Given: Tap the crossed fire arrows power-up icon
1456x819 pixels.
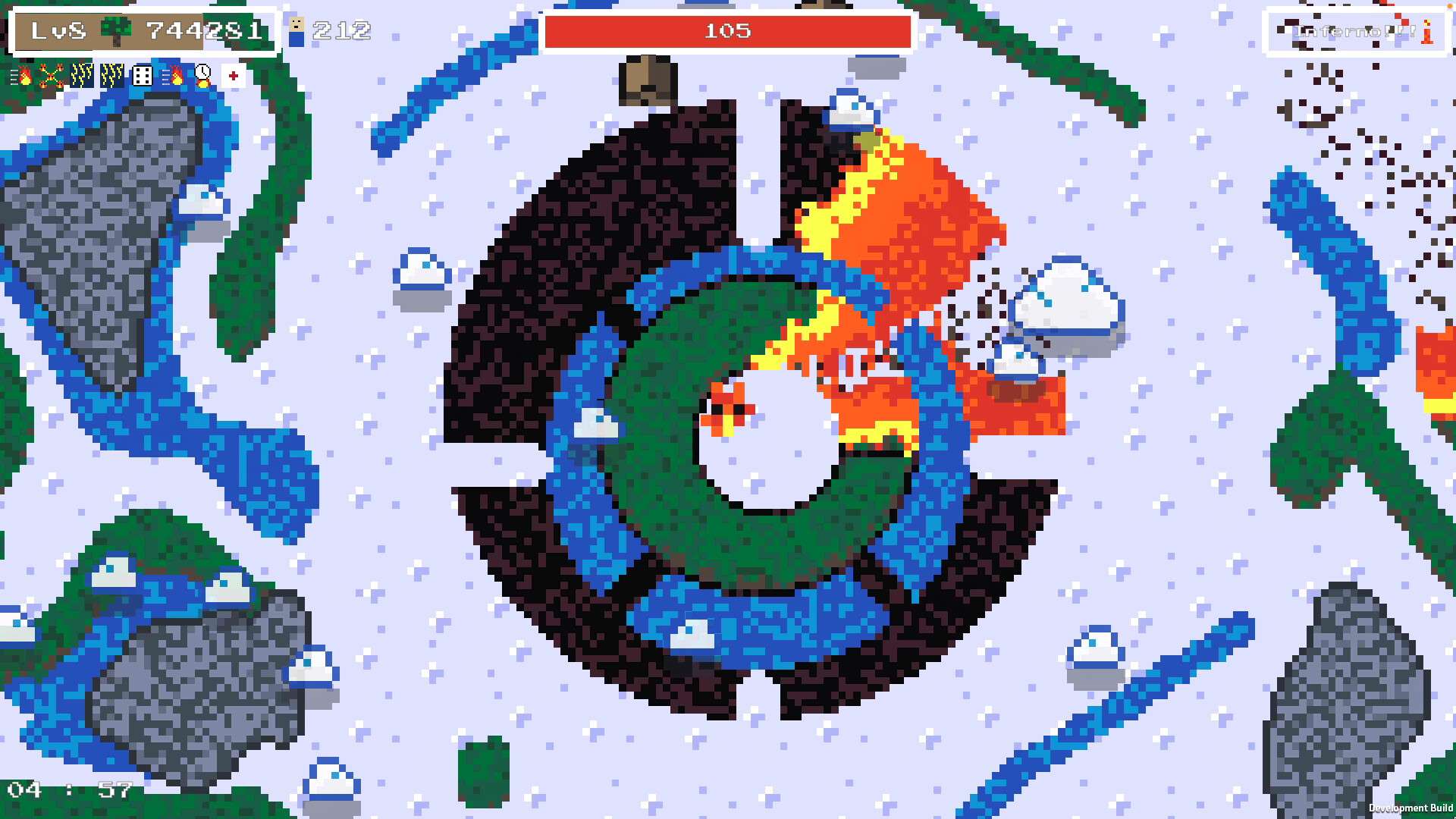Looking at the screenshot, I should (x=52, y=76).
